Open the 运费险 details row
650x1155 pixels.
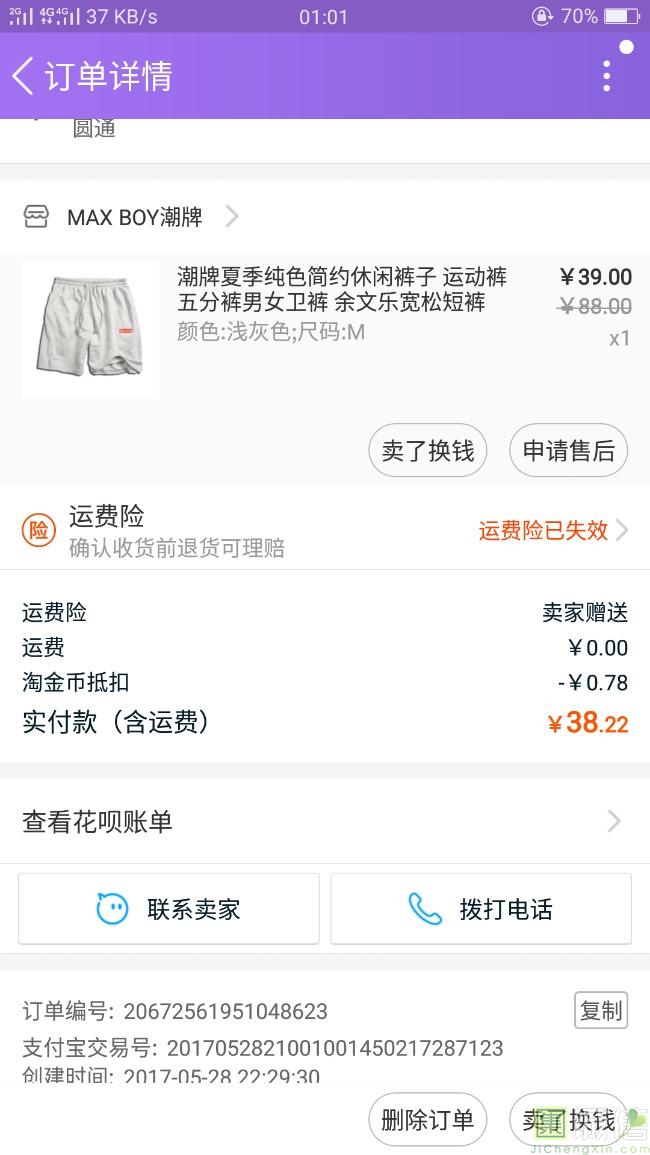click(325, 530)
